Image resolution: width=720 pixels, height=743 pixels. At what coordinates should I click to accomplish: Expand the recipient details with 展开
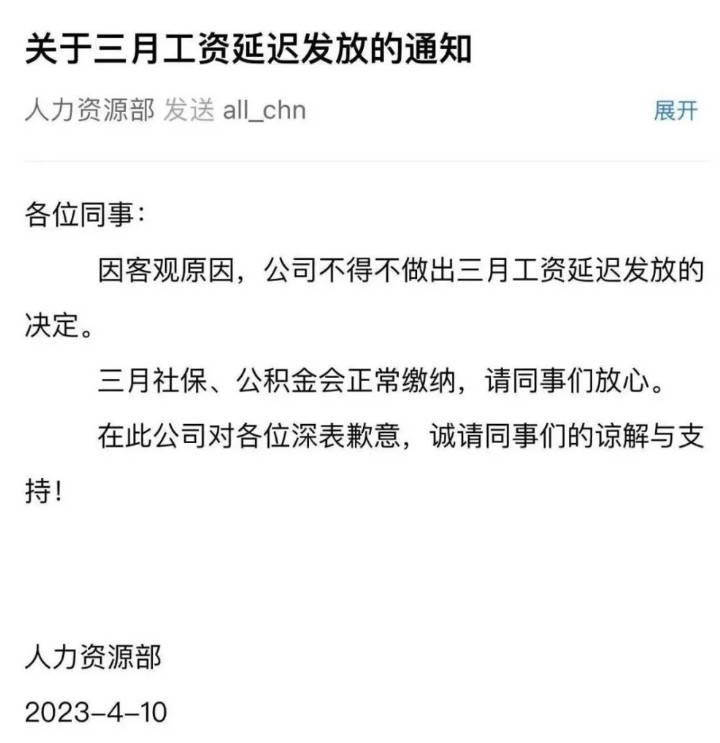[675, 110]
